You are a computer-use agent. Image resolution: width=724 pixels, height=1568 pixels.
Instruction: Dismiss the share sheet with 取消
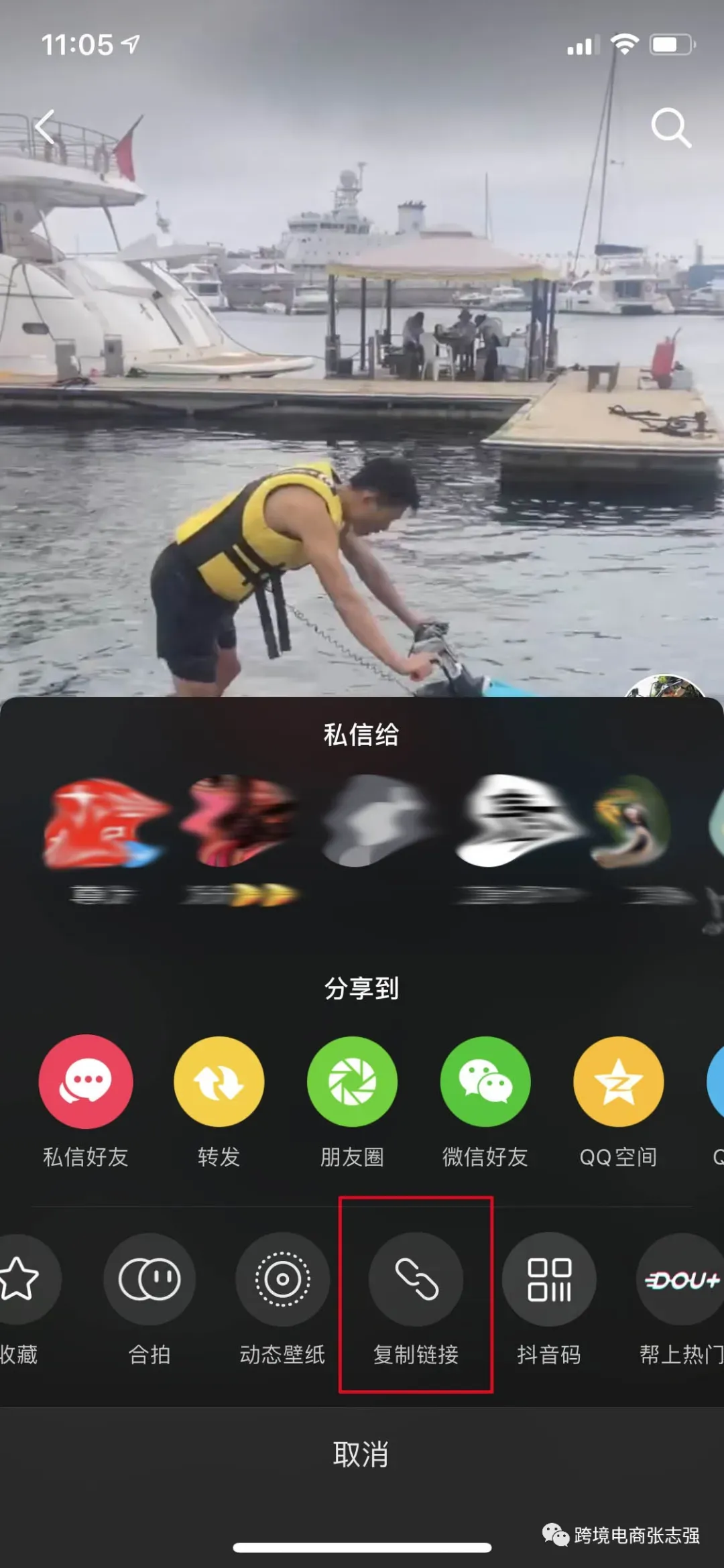tap(361, 1454)
